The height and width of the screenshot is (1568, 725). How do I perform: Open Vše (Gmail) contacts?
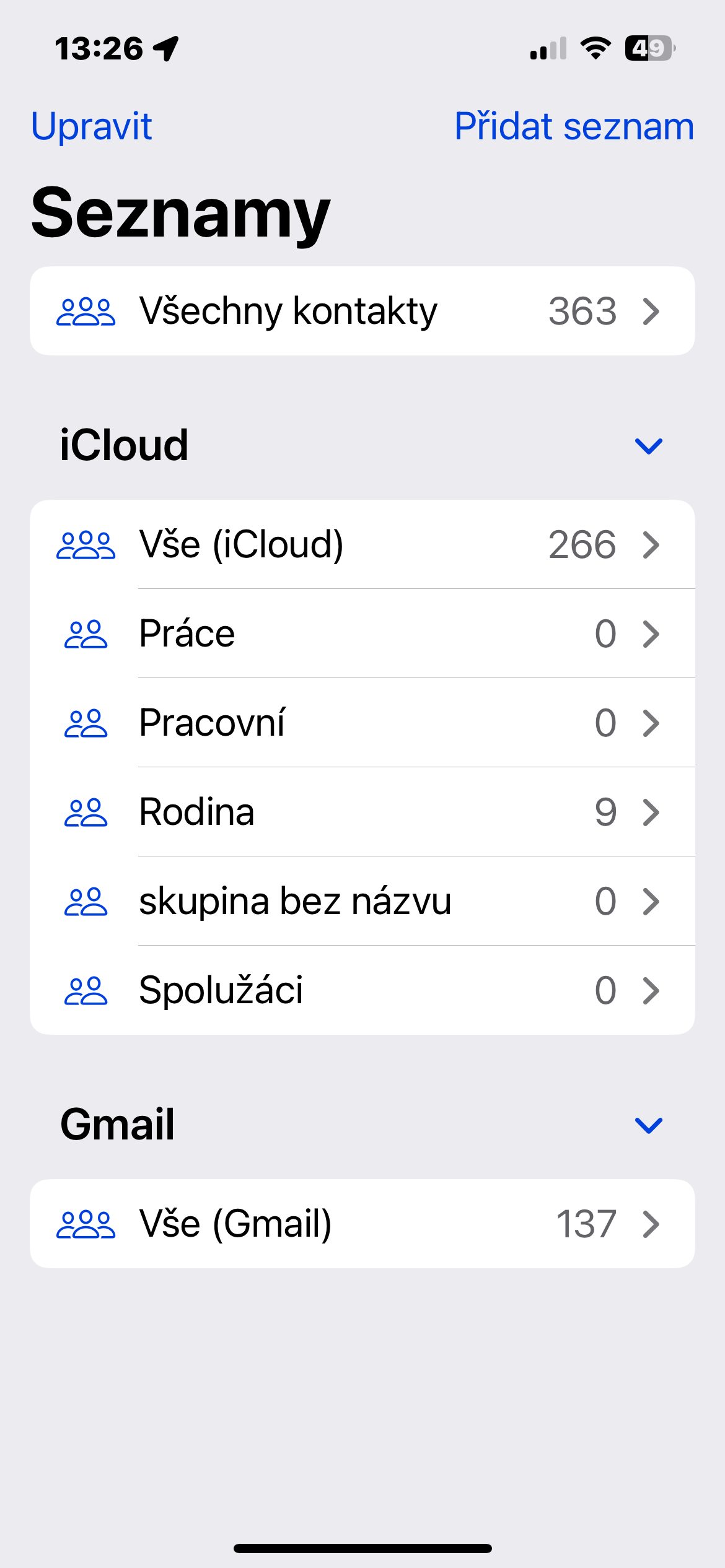(362, 1224)
